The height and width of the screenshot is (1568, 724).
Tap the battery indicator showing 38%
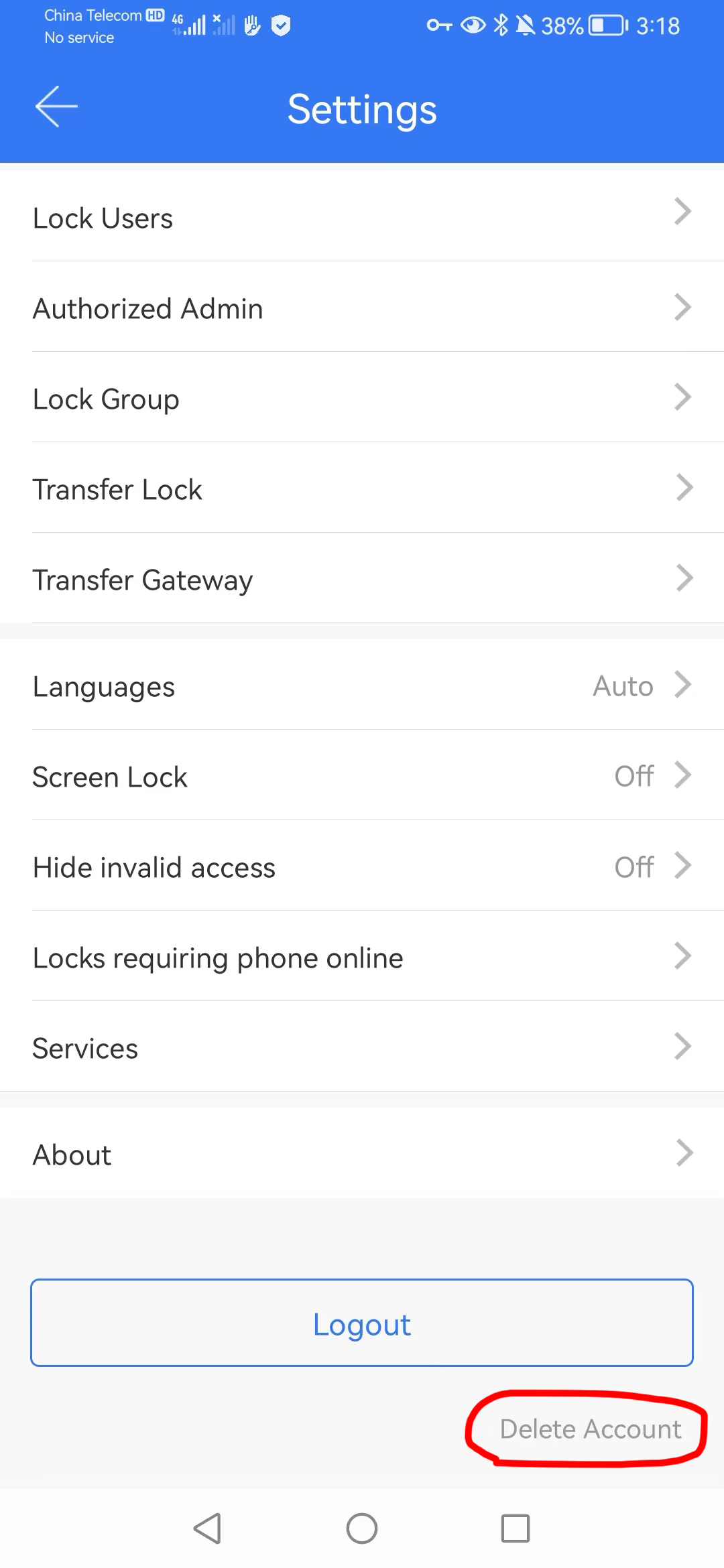599,25
